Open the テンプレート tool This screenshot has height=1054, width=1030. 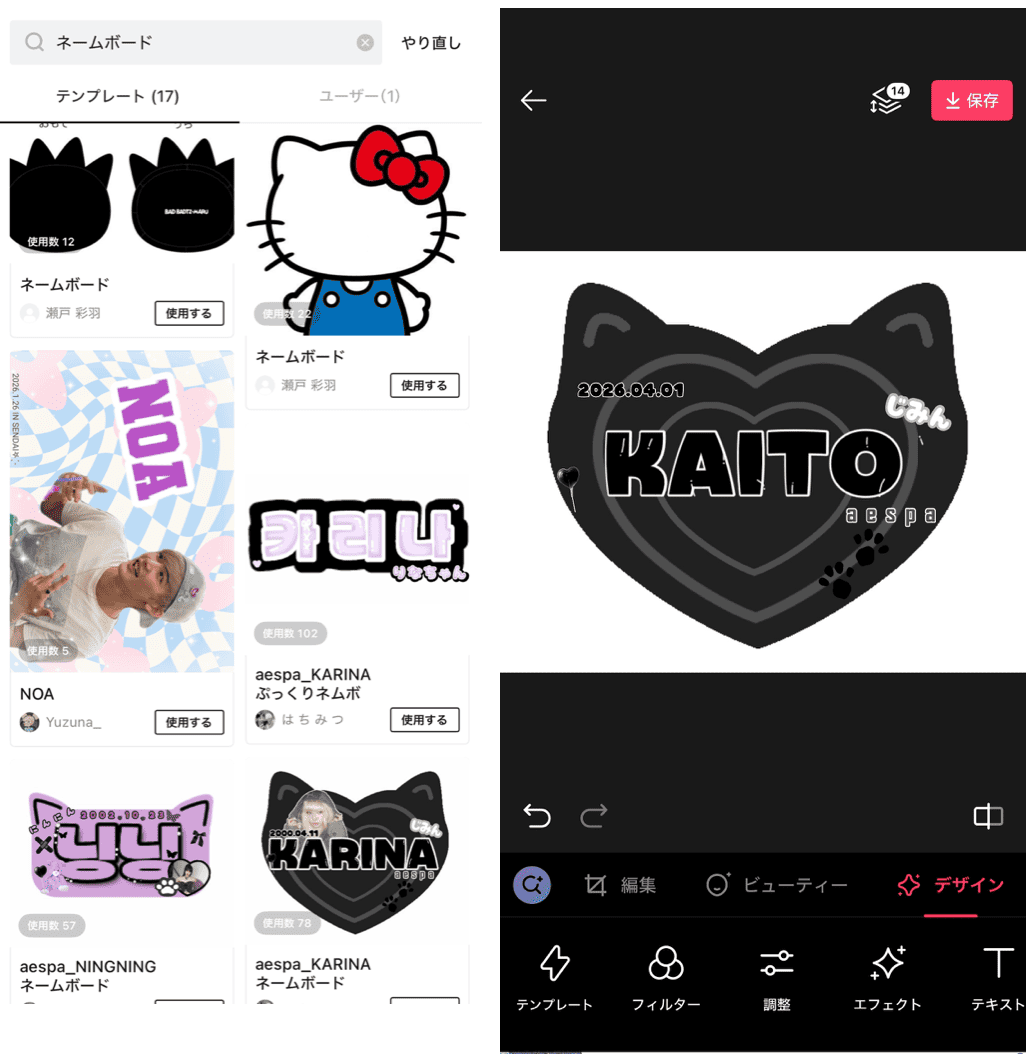click(x=554, y=979)
